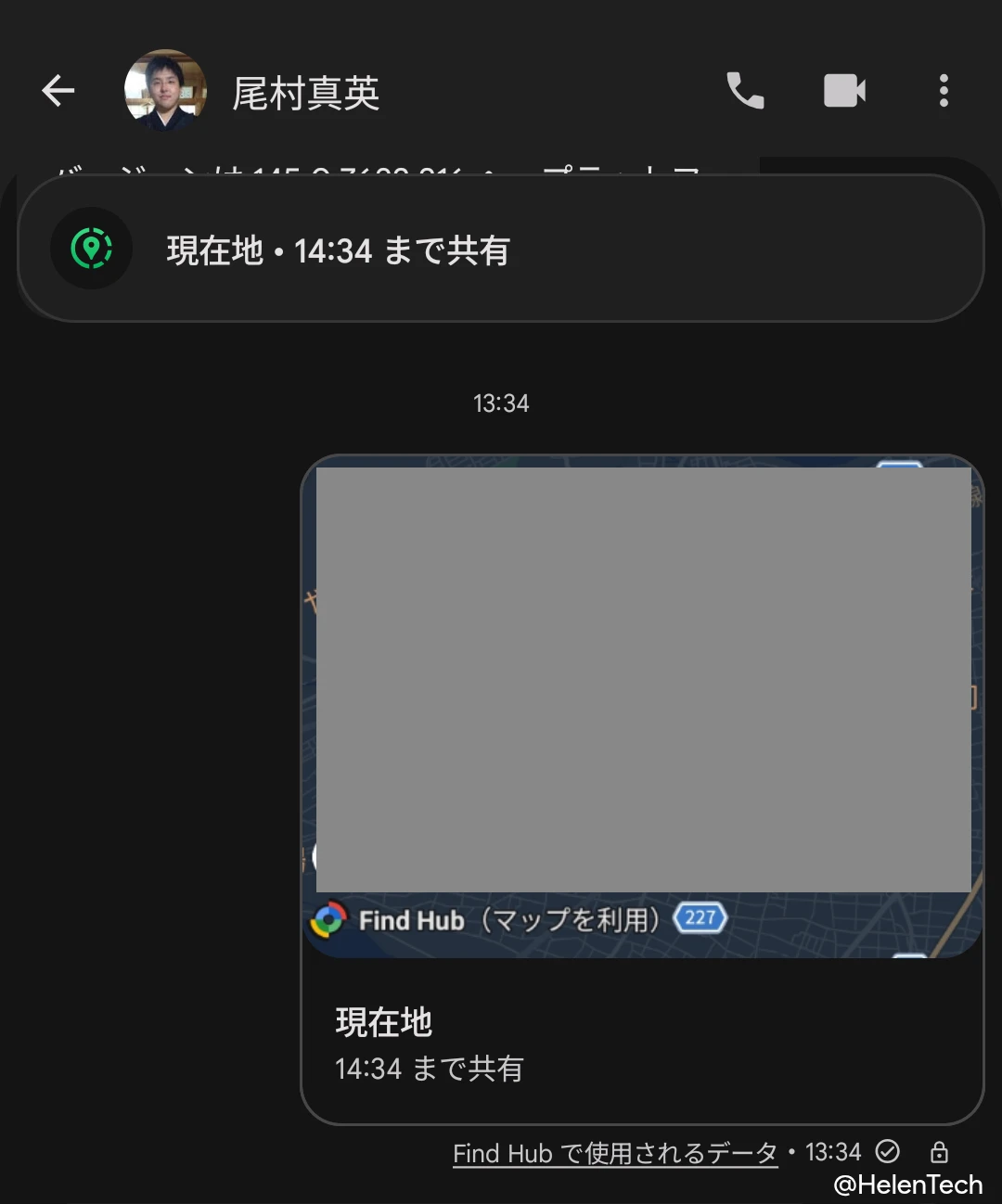Open 尾村真英's contact profile picture
This screenshot has width=1002, height=1204.
(165, 91)
